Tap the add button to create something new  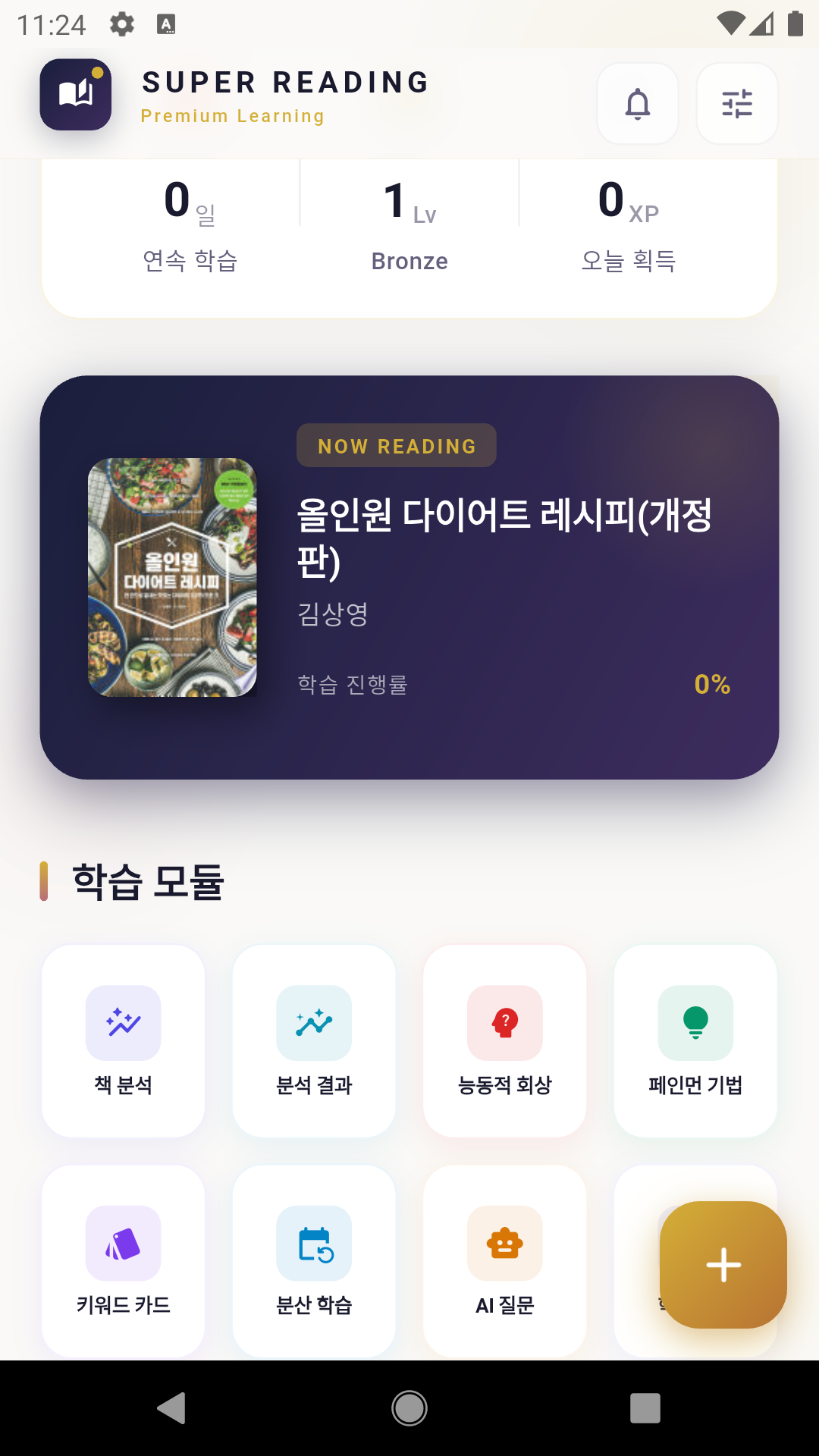723,1264
